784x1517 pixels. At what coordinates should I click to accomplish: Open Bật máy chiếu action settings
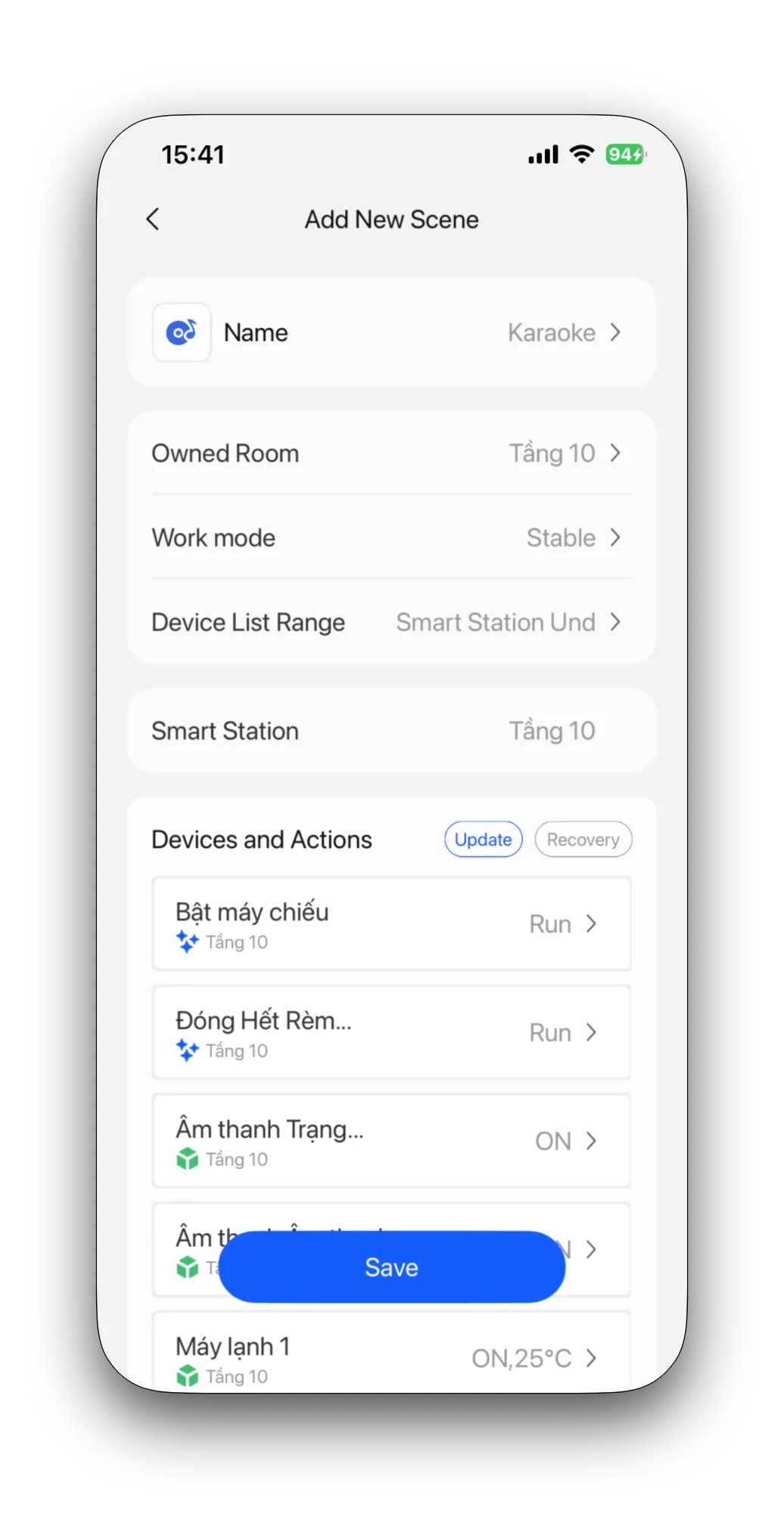coord(391,924)
